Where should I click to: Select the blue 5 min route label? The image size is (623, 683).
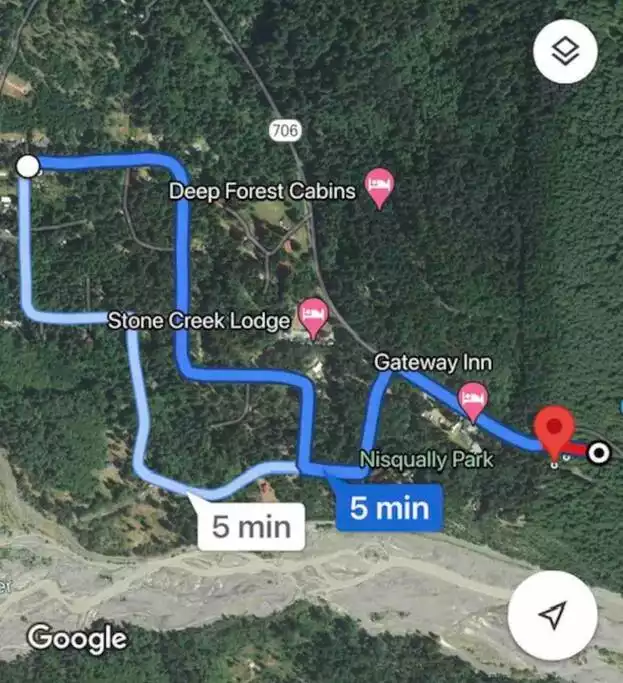[388, 508]
